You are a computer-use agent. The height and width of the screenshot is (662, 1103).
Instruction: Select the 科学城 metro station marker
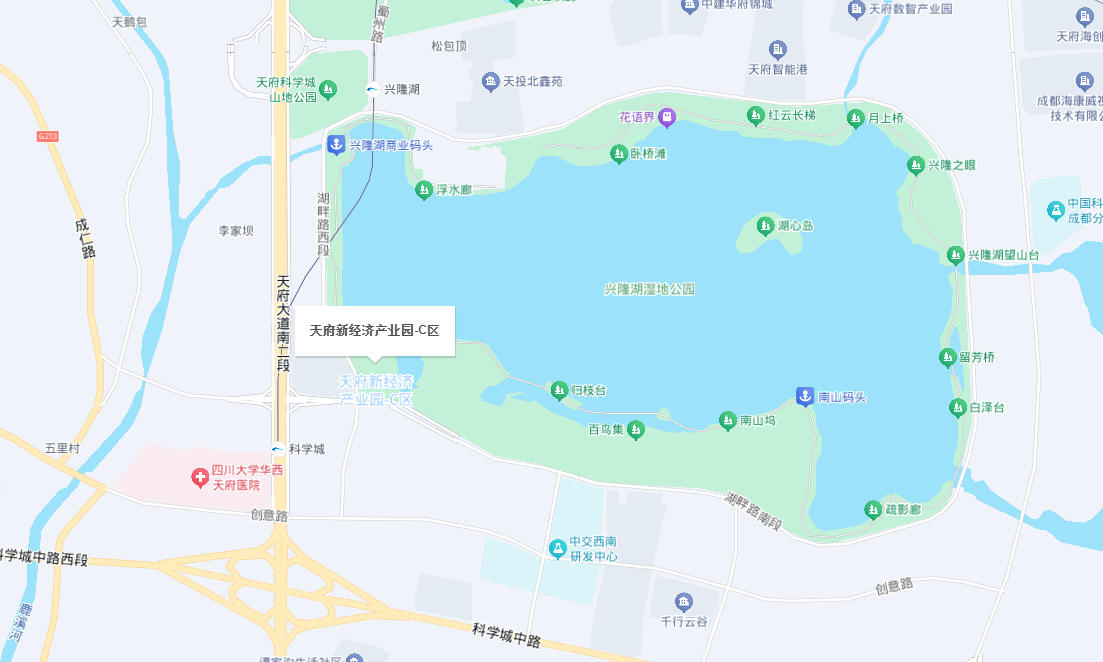277,449
